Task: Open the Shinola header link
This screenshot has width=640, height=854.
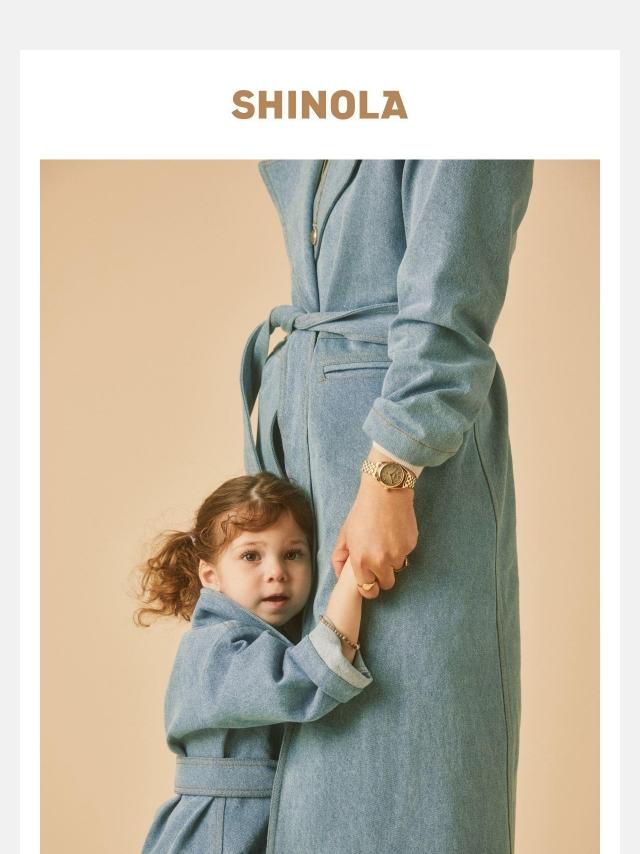Action: coord(320,105)
